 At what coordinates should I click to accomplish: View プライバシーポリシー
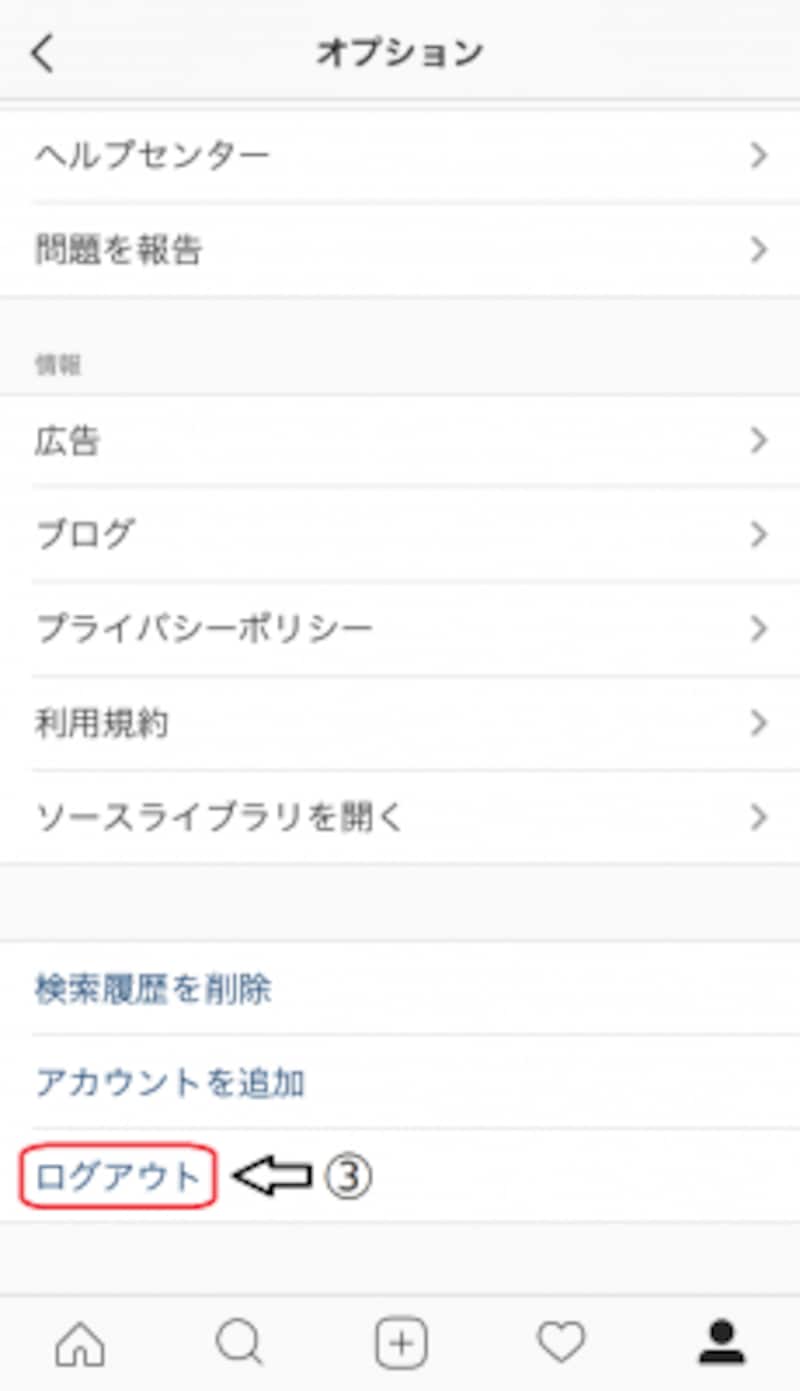coord(400,628)
